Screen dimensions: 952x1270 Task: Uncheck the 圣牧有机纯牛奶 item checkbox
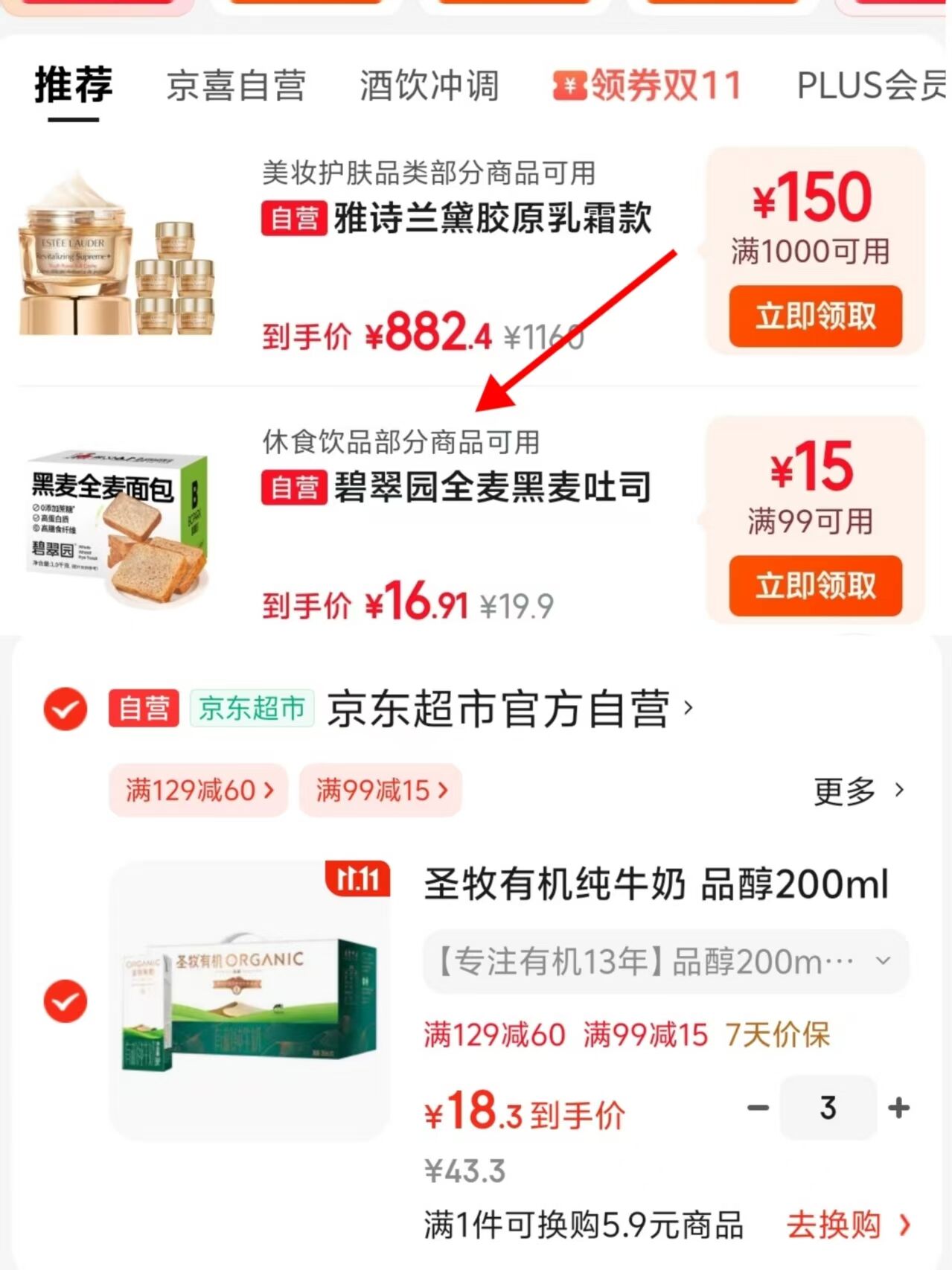click(66, 1001)
